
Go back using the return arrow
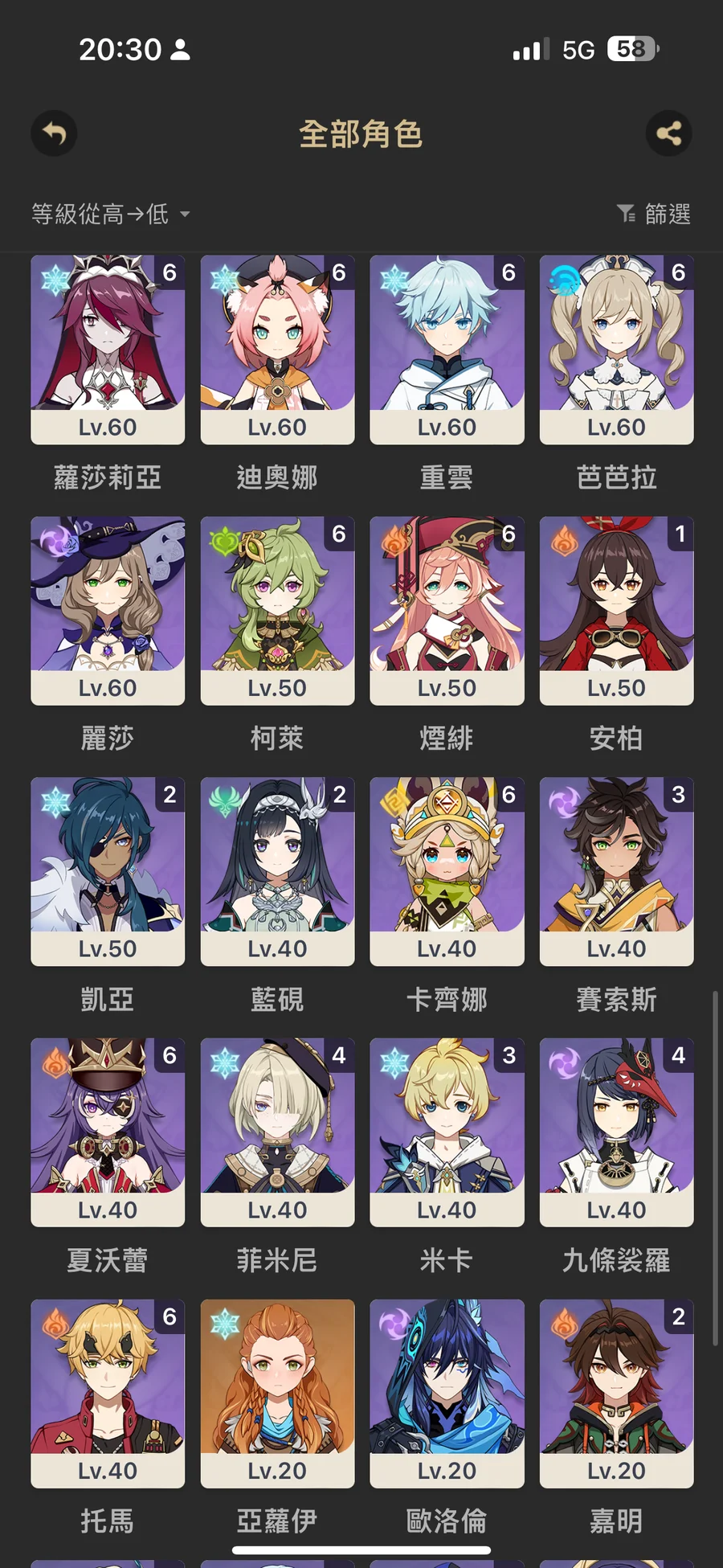coord(54,133)
